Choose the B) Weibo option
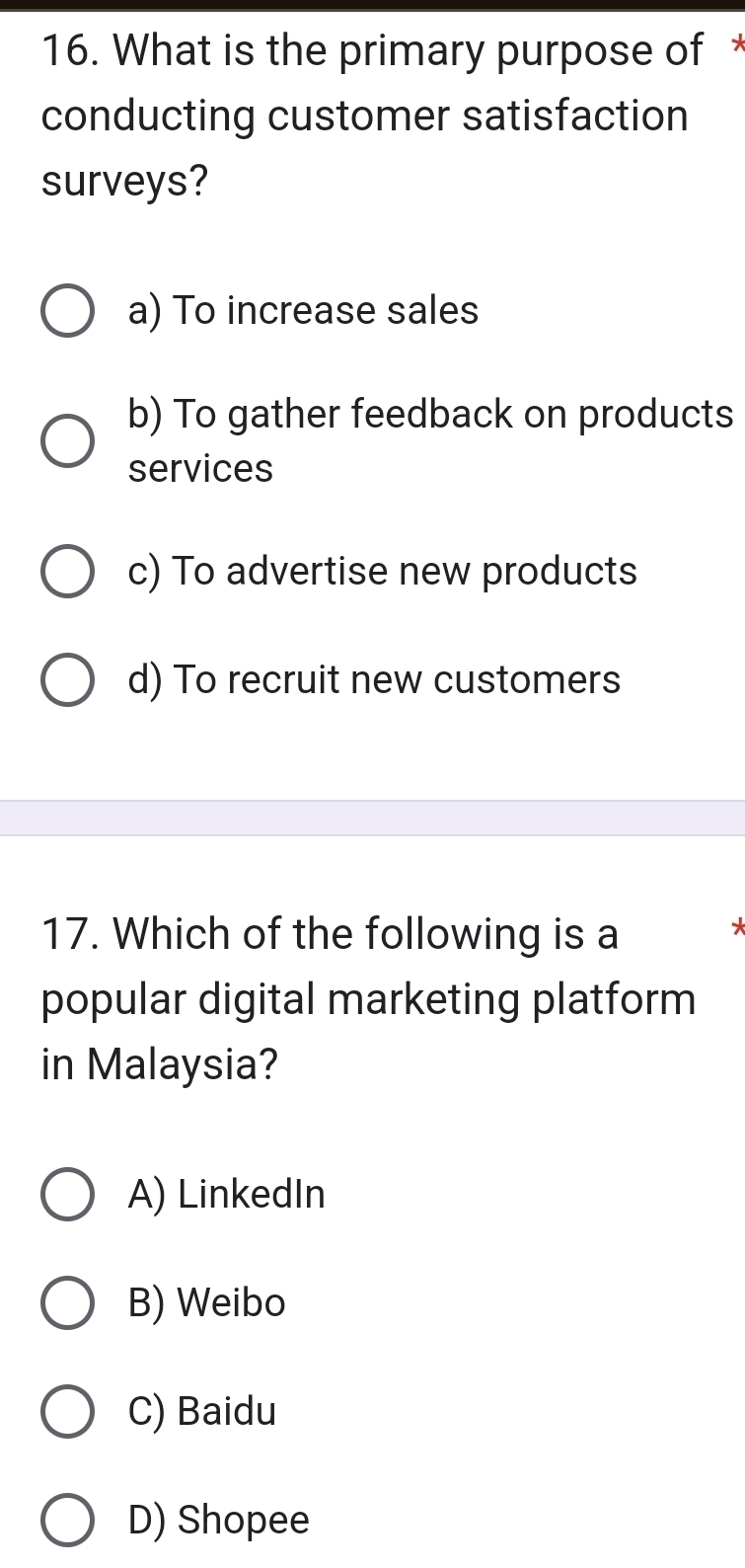This screenshot has width=745, height=1568. pyautogui.click(x=68, y=1304)
